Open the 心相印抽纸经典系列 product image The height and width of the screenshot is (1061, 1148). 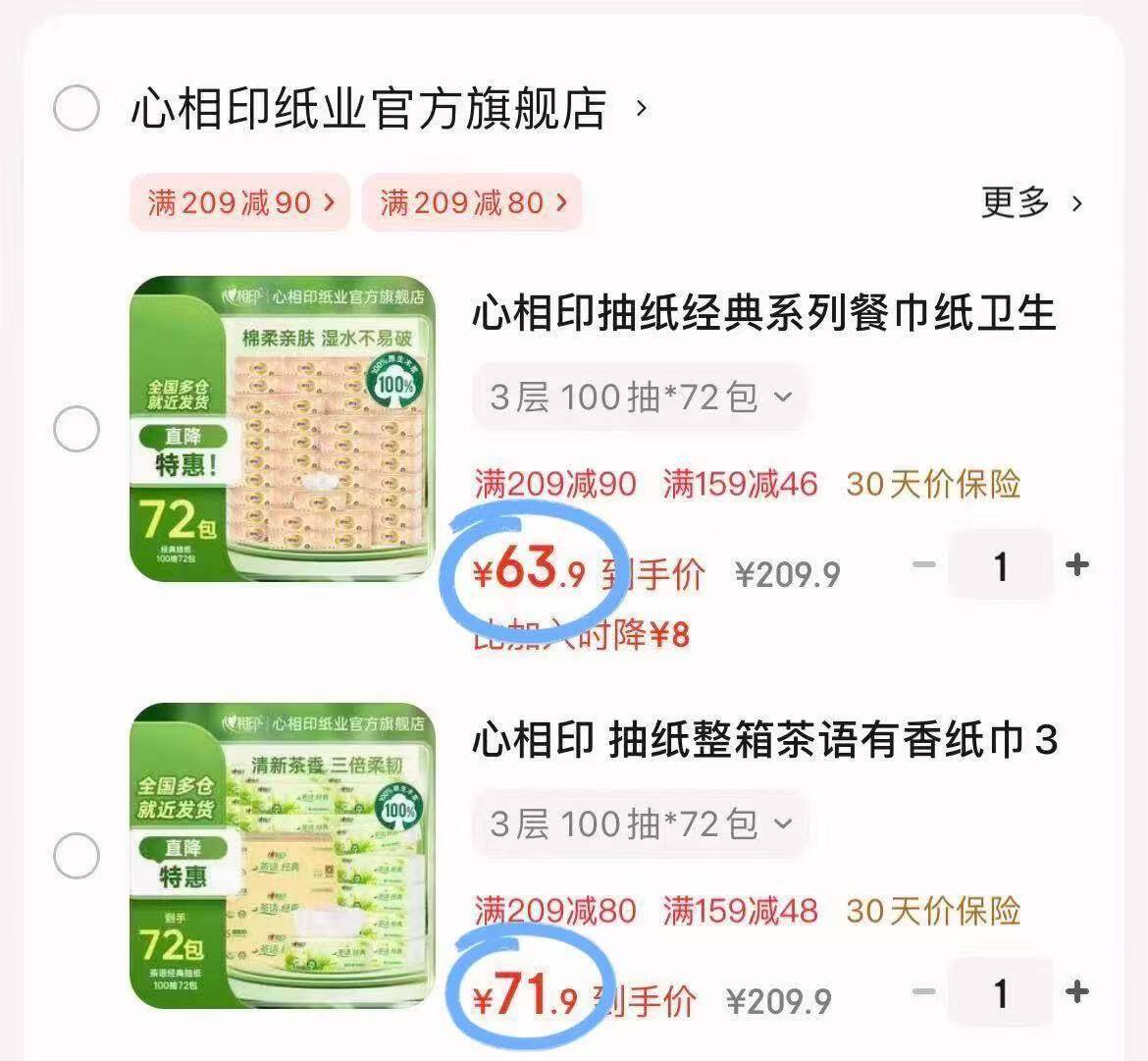283,428
